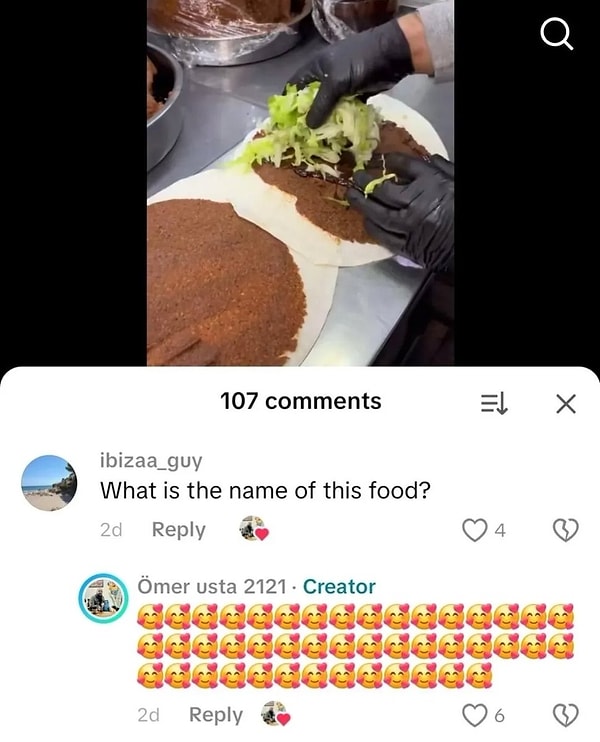The height and width of the screenshot is (742, 600).
Task: Like ibizaa_guy's comment
Action: tap(474, 530)
